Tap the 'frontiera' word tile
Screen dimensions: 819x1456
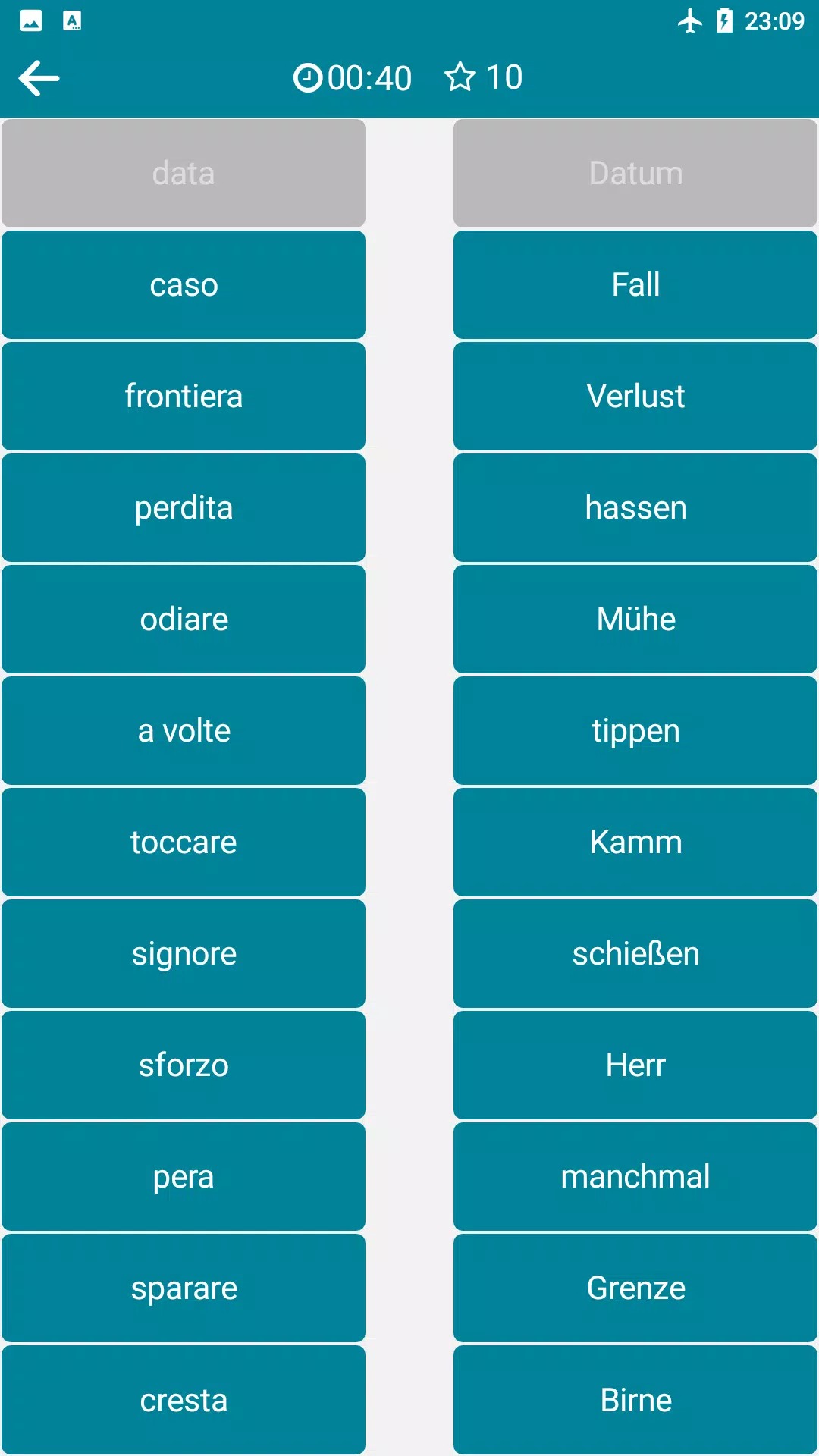(x=184, y=397)
